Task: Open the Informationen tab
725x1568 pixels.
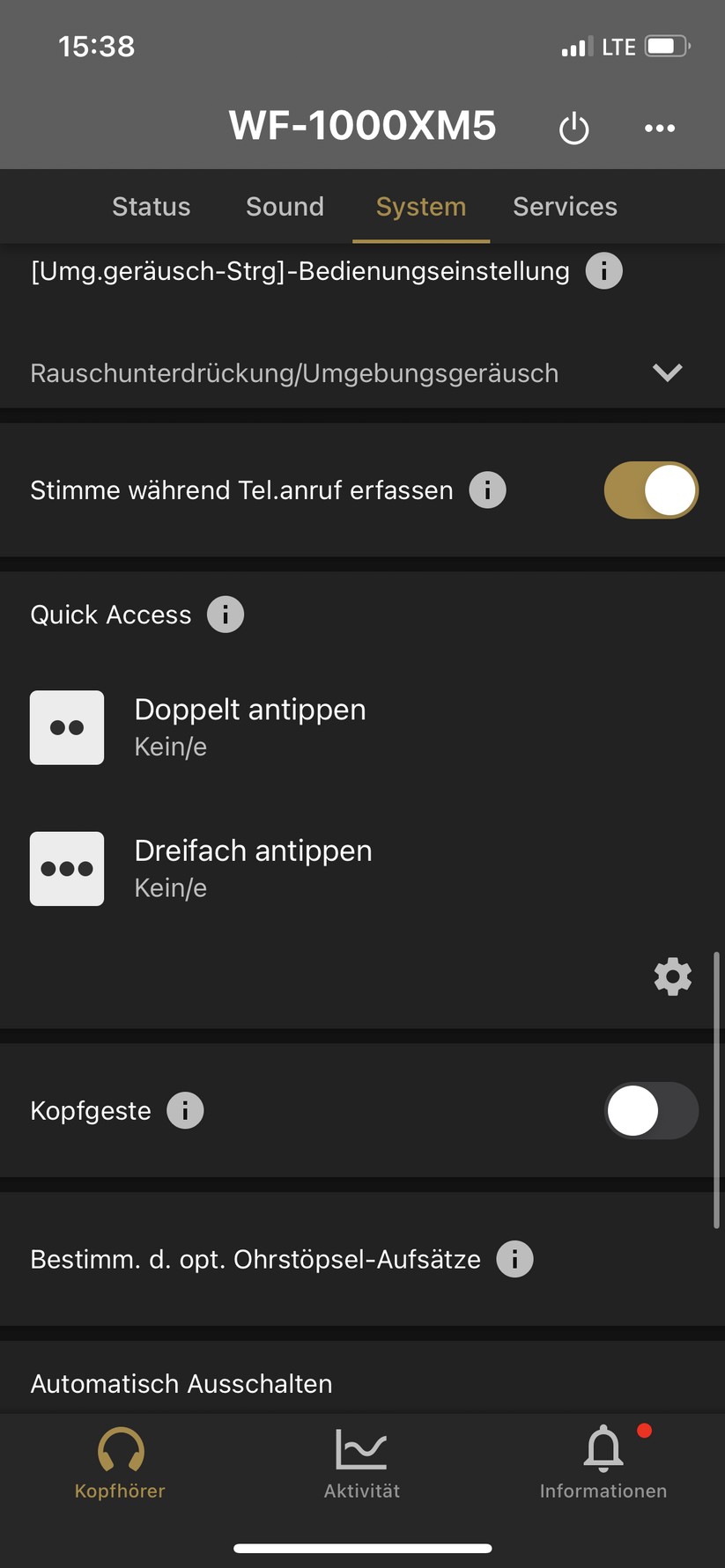Action: pyautogui.click(x=603, y=1465)
